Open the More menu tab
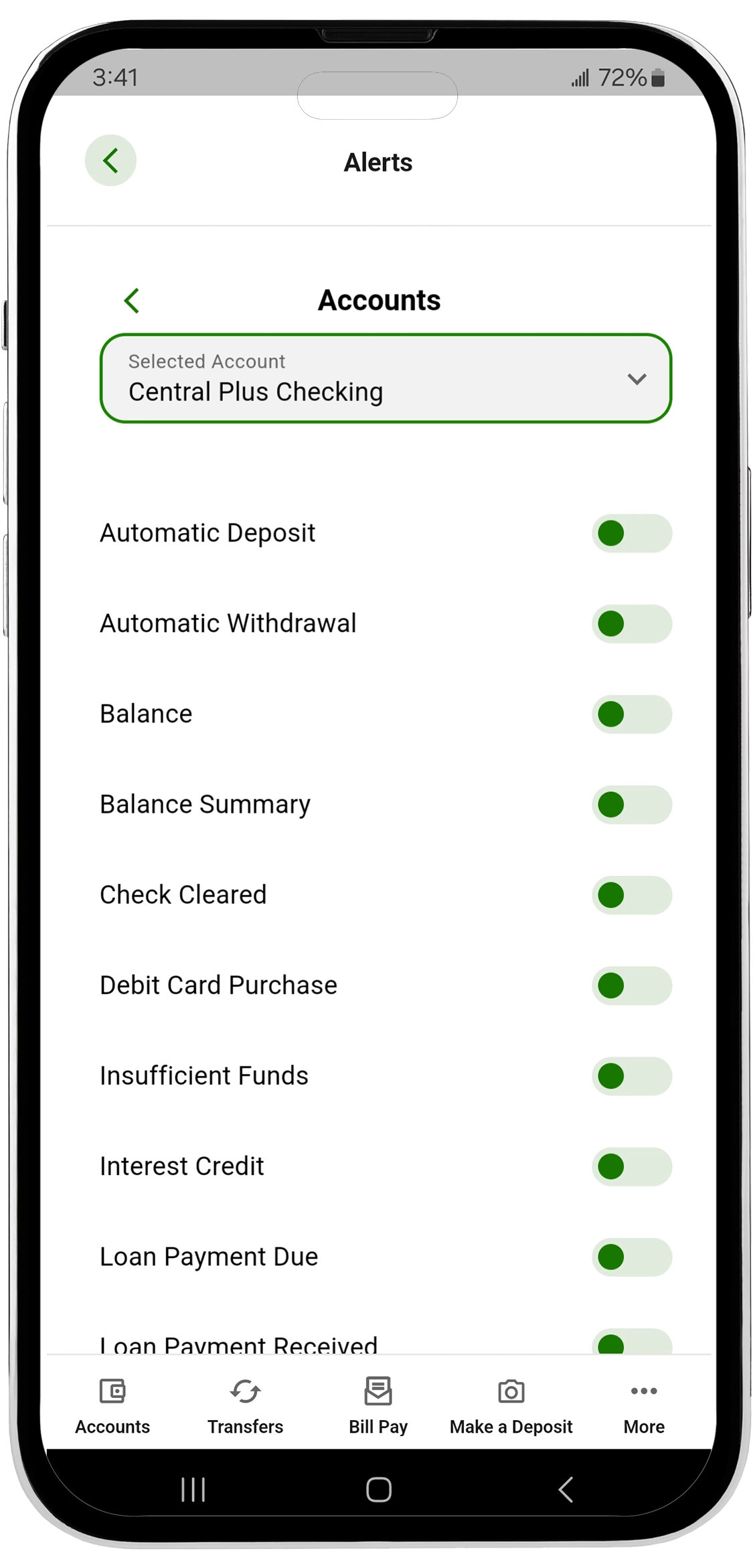The width and height of the screenshot is (753, 1568). (x=644, y=1405)
